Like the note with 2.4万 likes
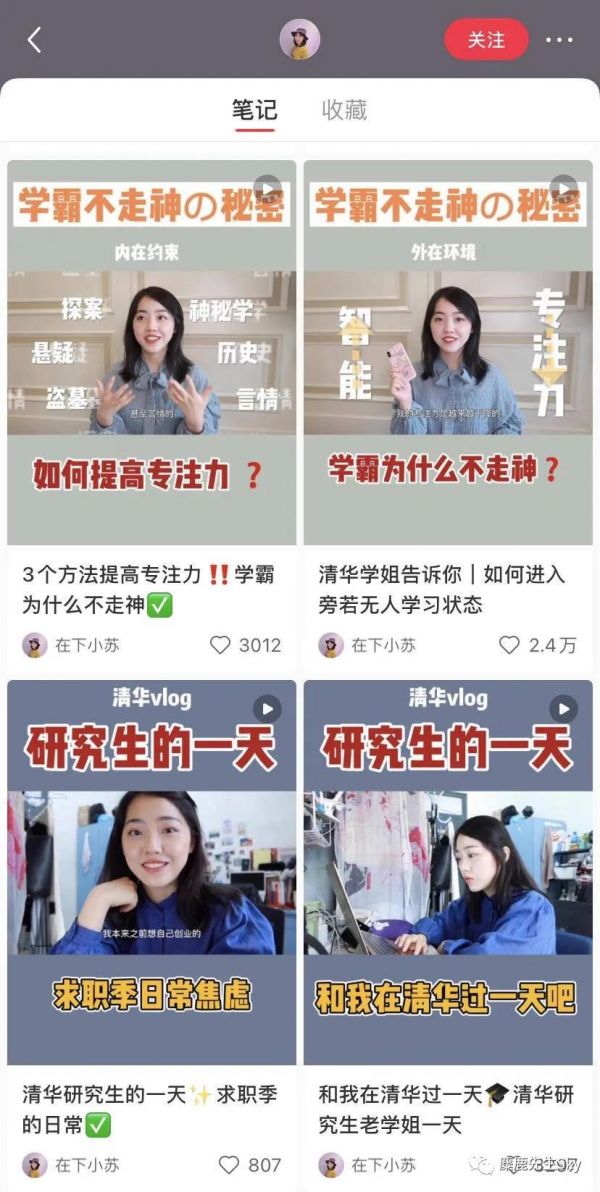The height and width of the screenshot is (1192, 600). (x=510, y=645)
